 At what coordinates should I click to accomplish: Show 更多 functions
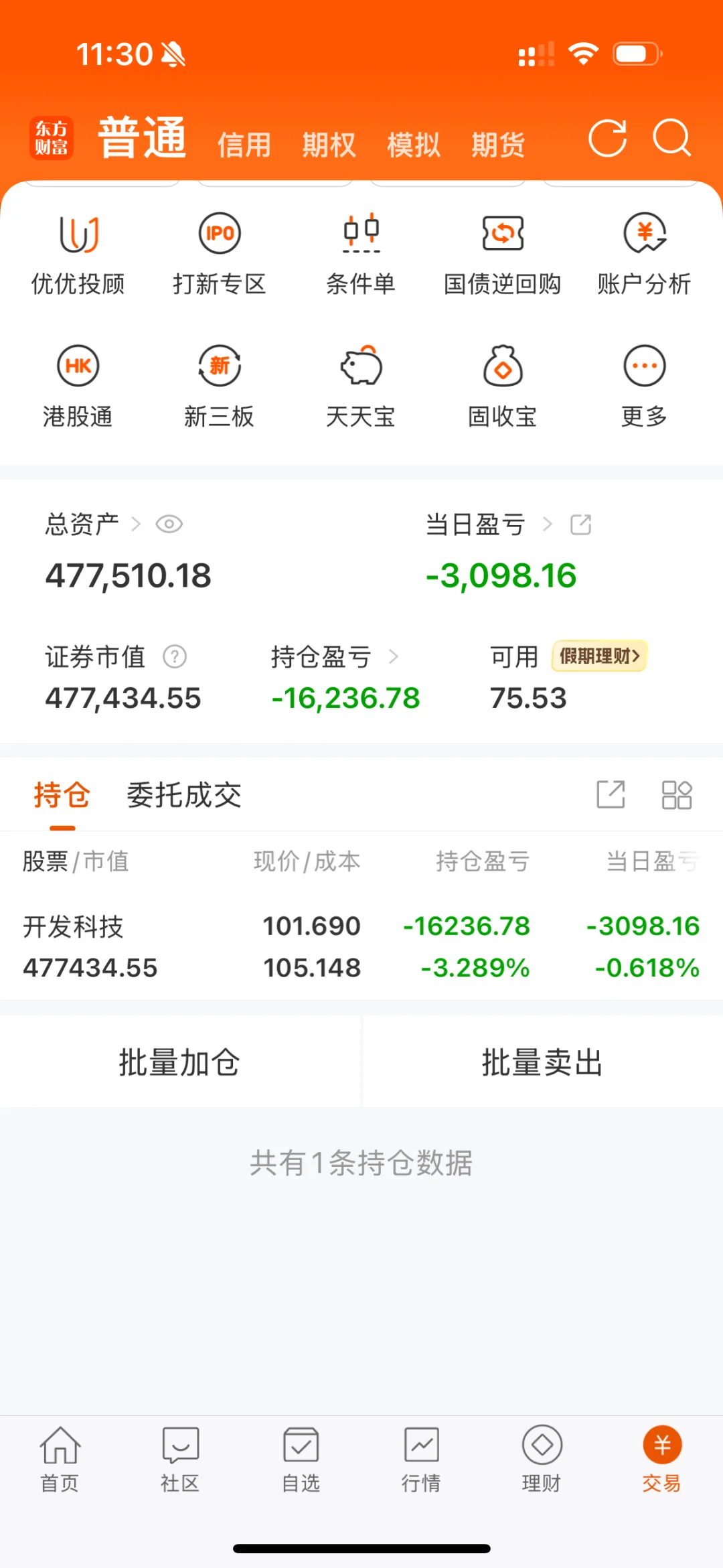tap(644, 386)
